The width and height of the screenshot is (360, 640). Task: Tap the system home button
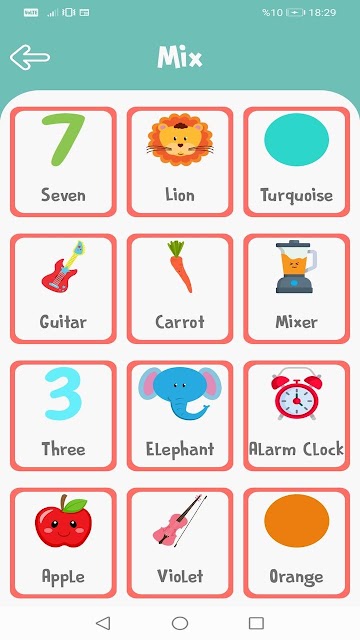[180, 623]
